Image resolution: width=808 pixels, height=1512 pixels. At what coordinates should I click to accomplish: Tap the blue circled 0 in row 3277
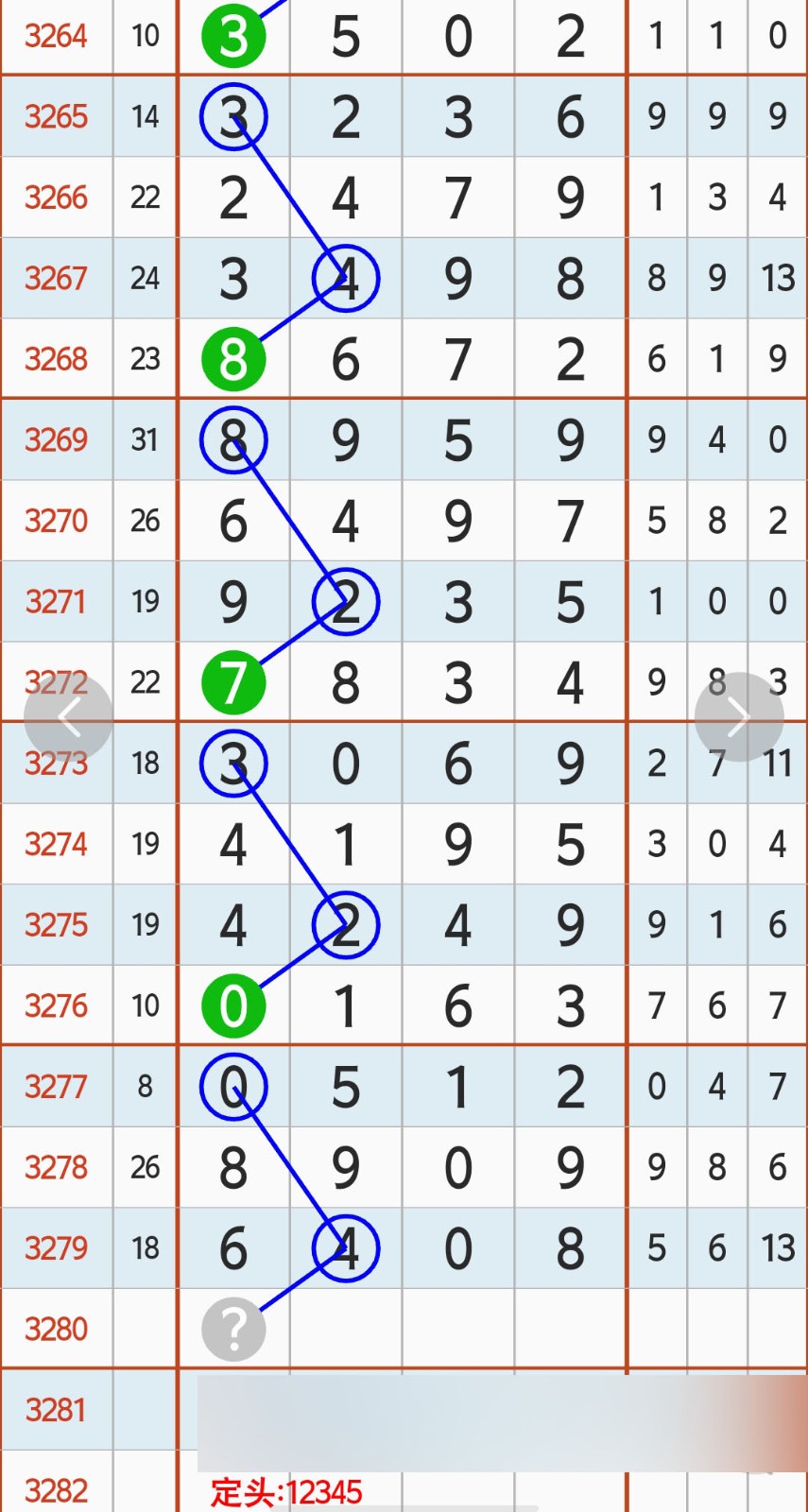tap(233, 1087)
